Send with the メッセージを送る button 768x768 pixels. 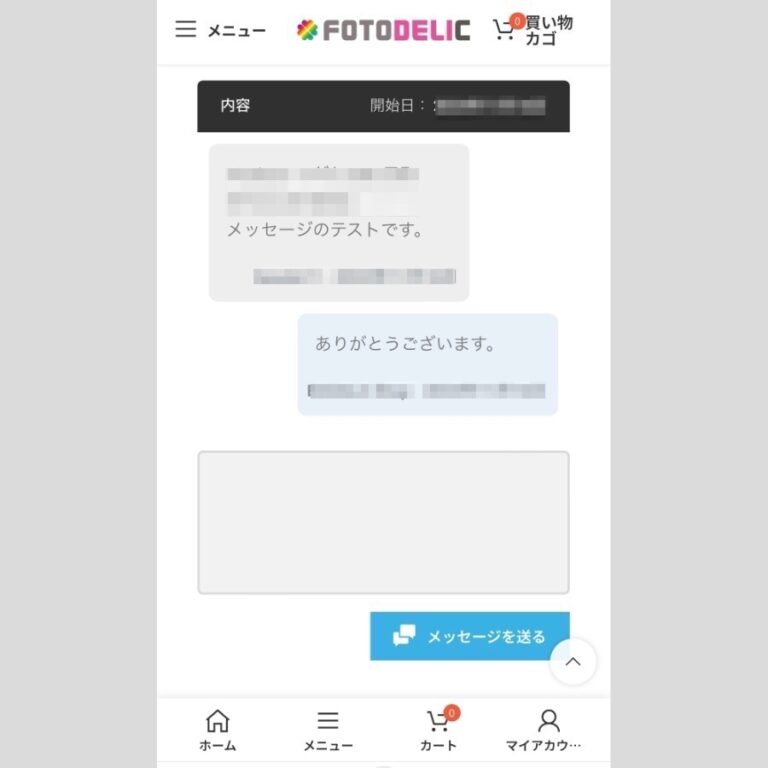[469, 636]
